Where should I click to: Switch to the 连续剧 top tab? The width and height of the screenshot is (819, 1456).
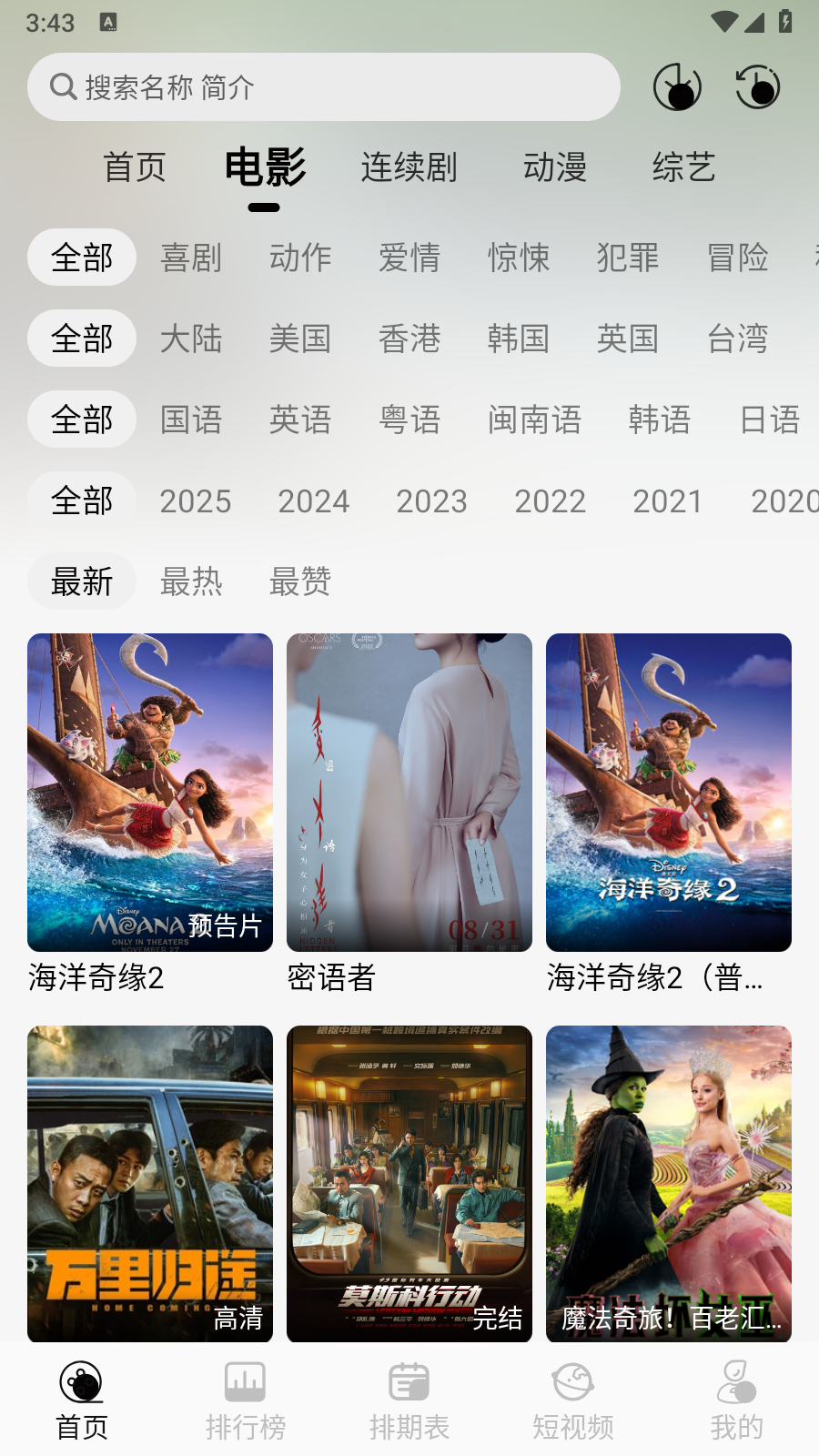409,167
